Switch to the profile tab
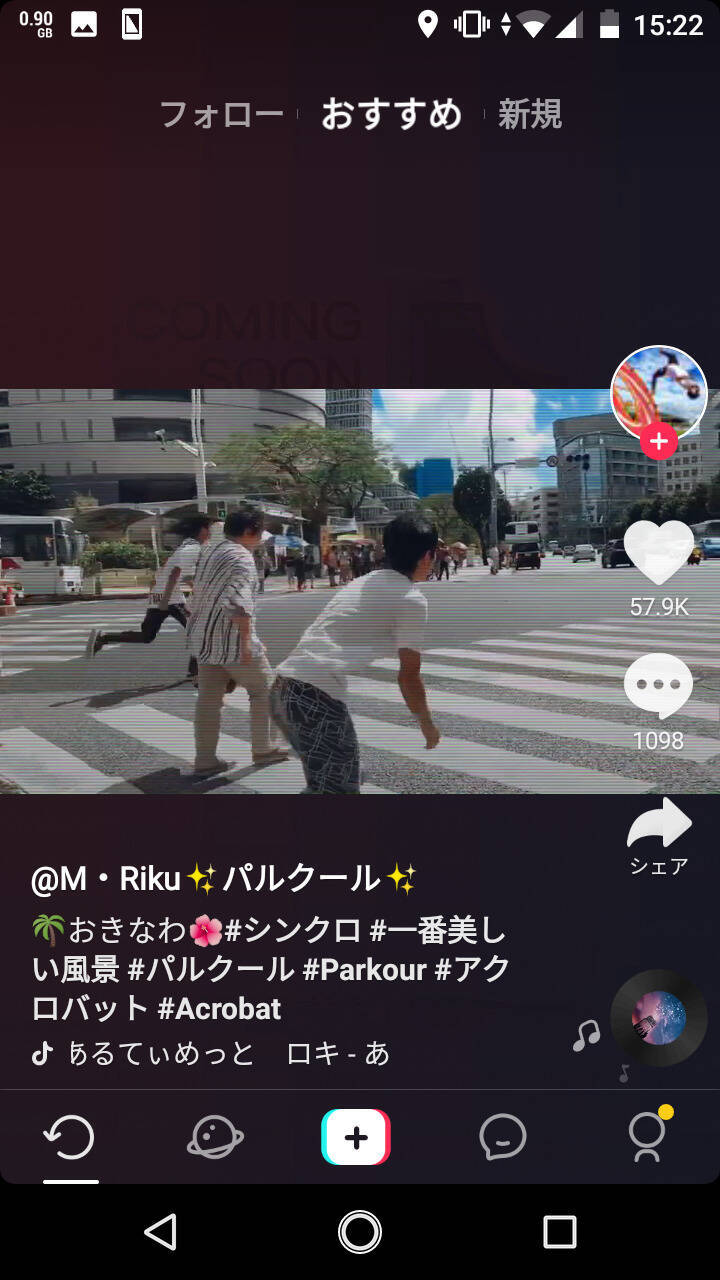The image size is (720, 1280). point(647,1137)
